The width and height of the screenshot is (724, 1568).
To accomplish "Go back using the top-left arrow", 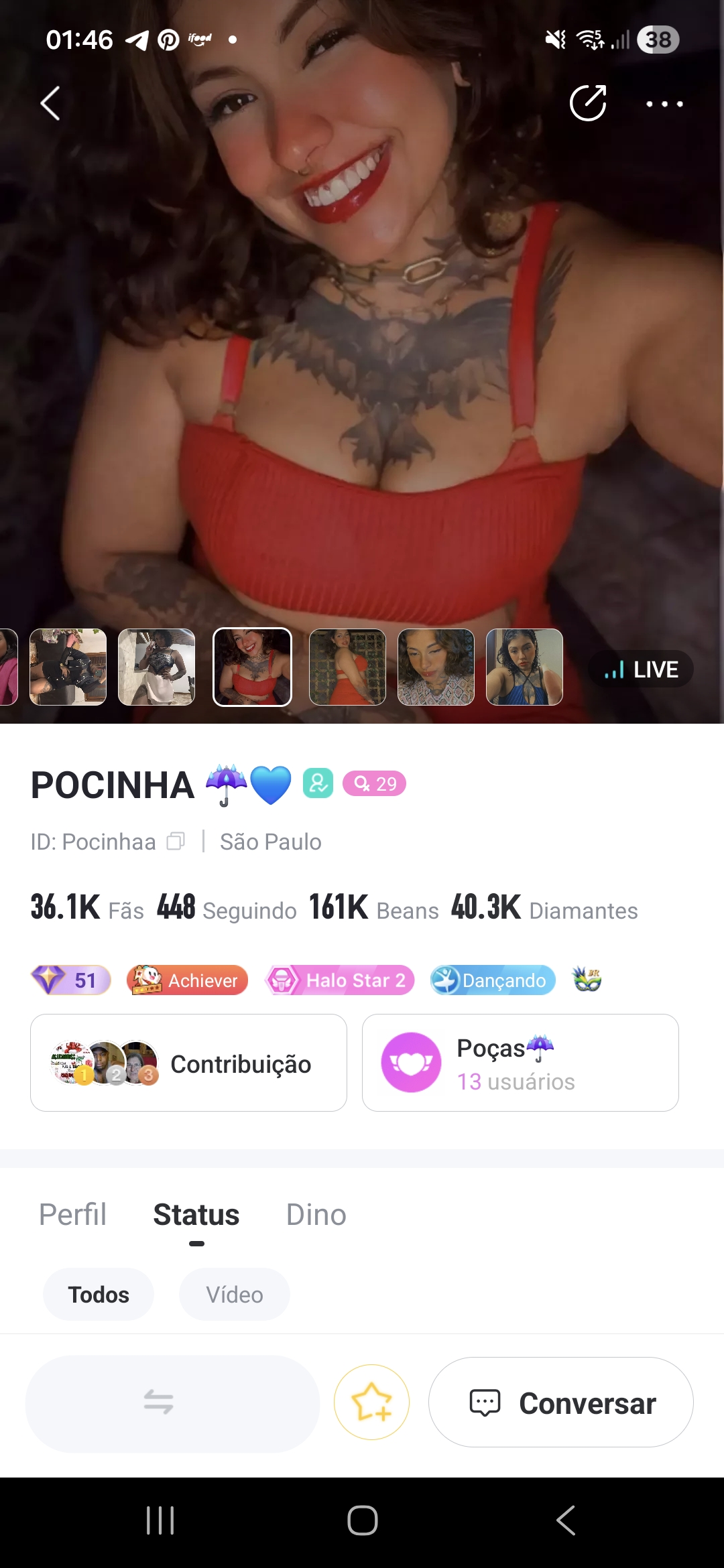I will click(50, 103).
